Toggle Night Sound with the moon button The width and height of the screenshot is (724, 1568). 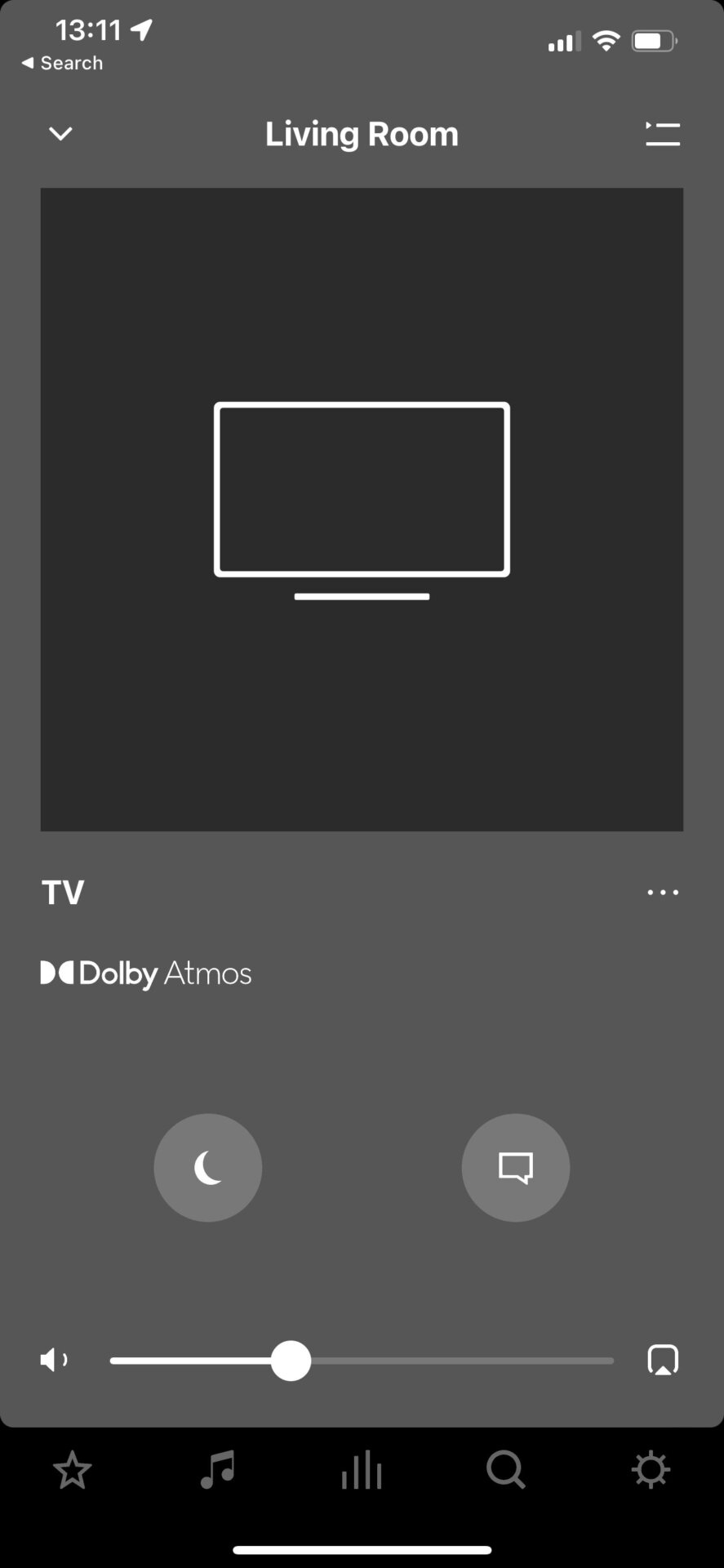[x=208, y=1168]
